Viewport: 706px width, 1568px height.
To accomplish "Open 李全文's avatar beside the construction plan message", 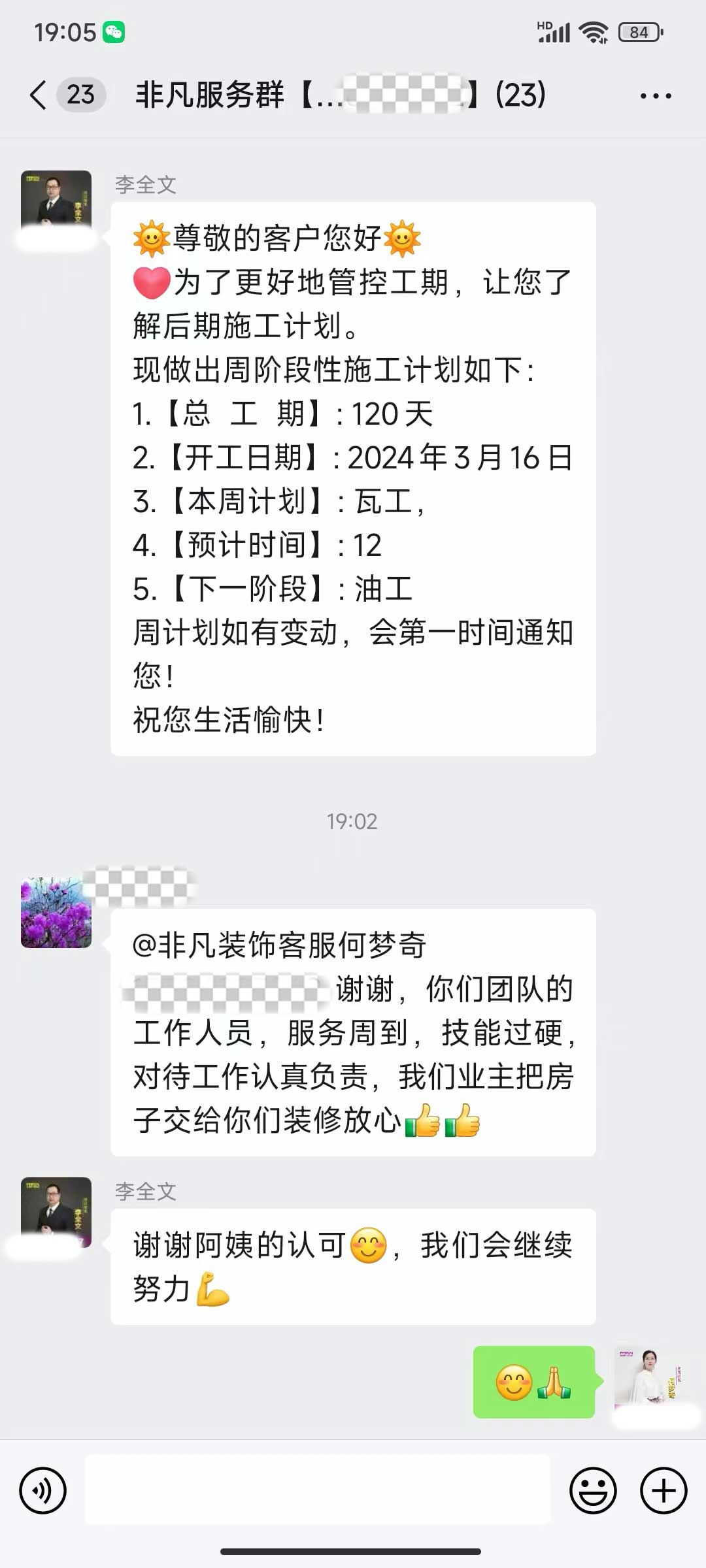I will tap(56, 200).
